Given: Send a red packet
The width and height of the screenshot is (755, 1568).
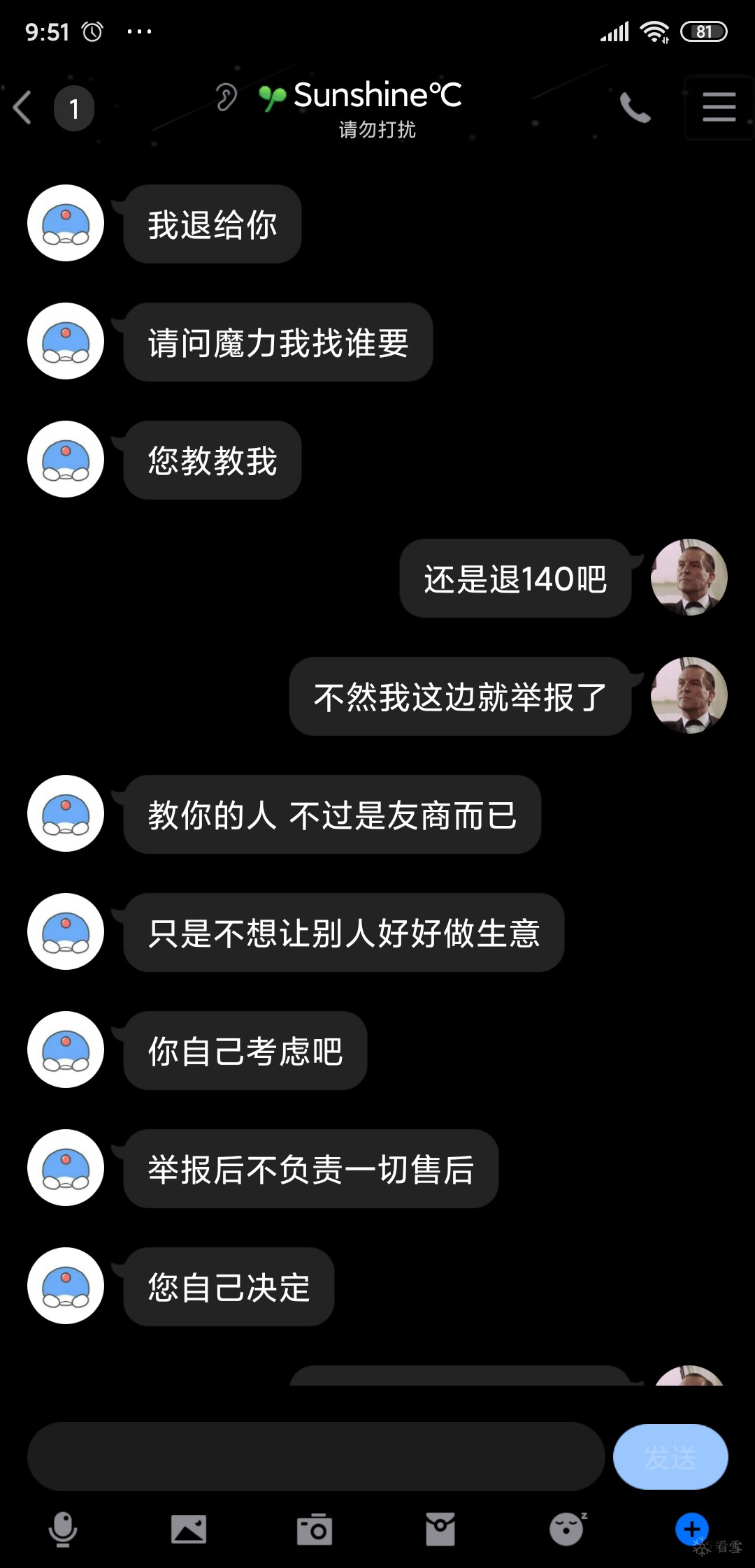Looking at the screenshot, I should click(x=440, y=1530).
